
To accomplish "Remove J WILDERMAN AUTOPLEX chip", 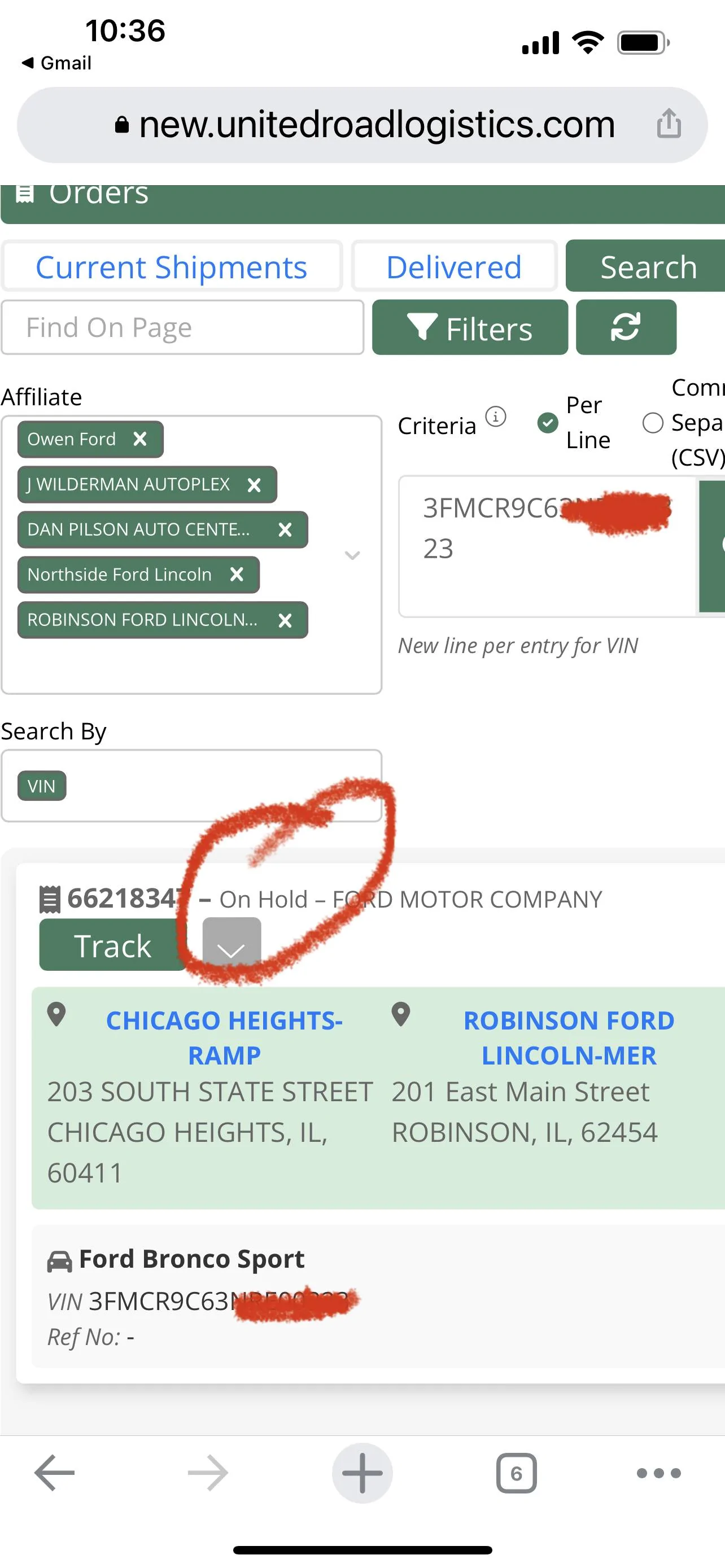I will (254, 484).
